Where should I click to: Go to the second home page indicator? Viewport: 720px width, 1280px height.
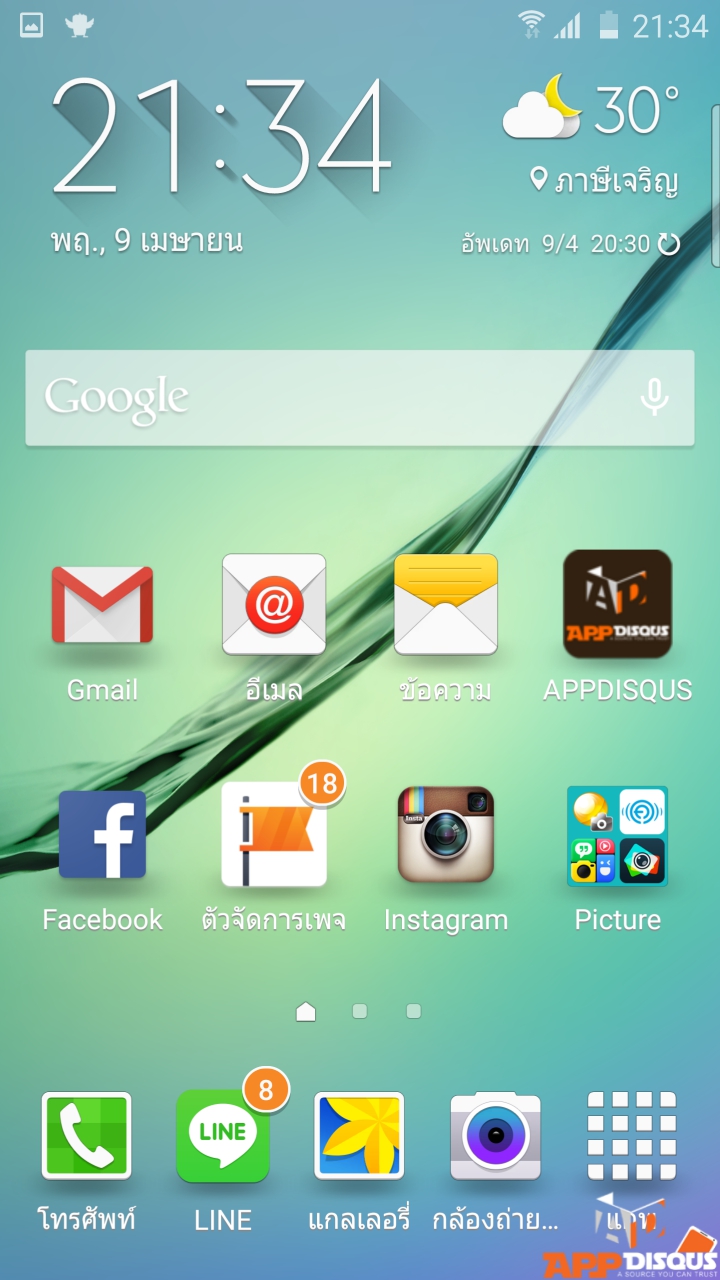(360, 1011)
